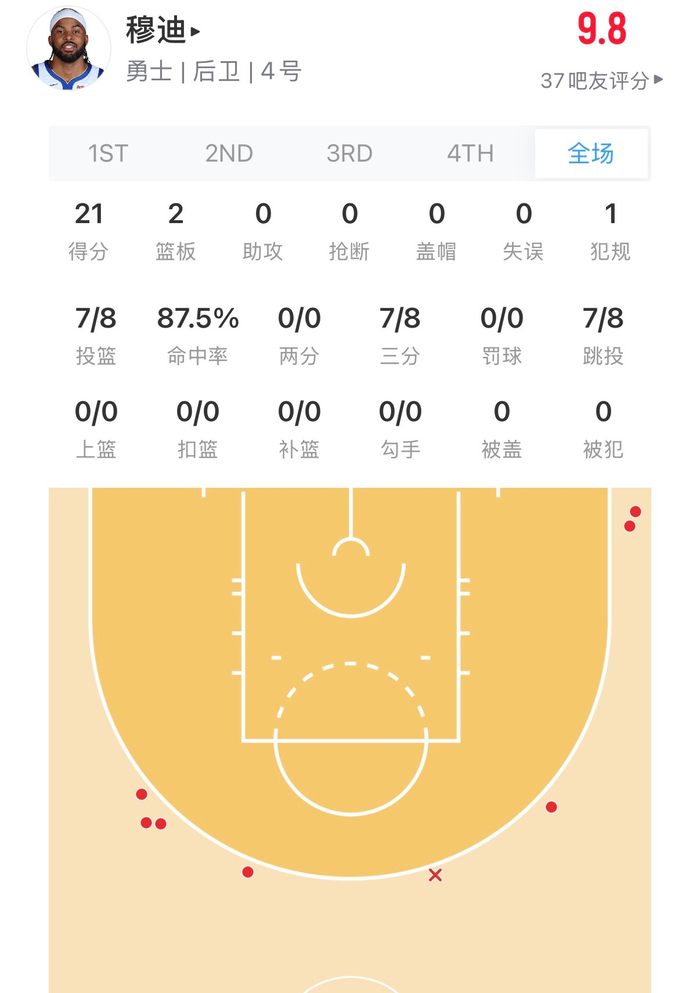
Task: Tap the player's avatar photo
Action: click(68, 49)
